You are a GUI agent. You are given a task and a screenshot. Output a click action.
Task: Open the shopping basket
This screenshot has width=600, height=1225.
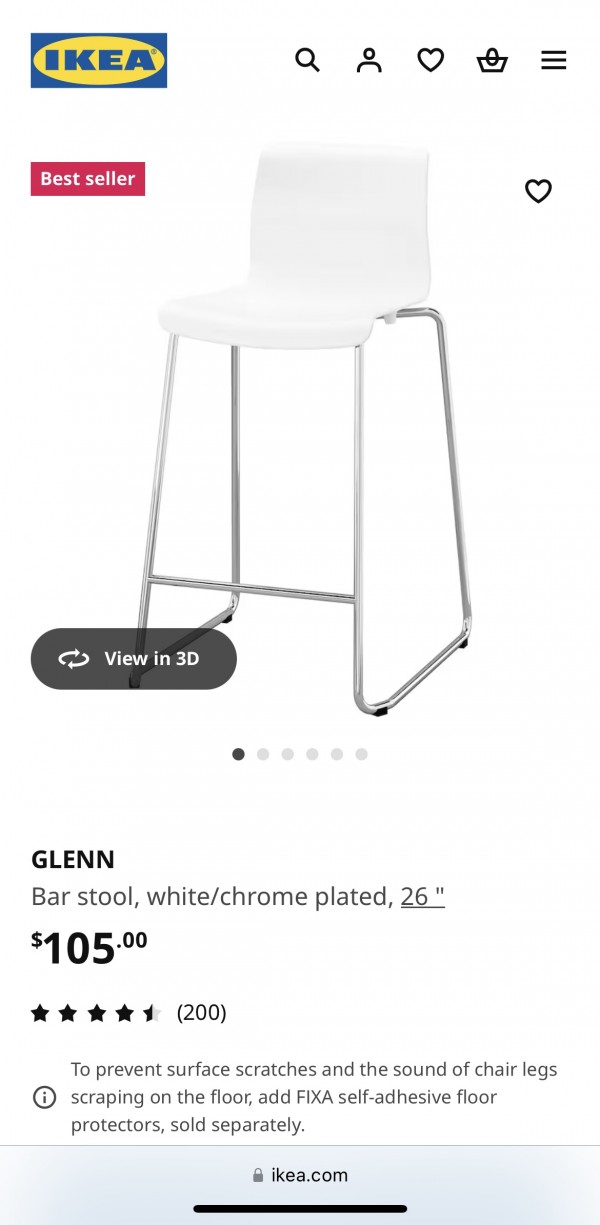tap(492, 61)
